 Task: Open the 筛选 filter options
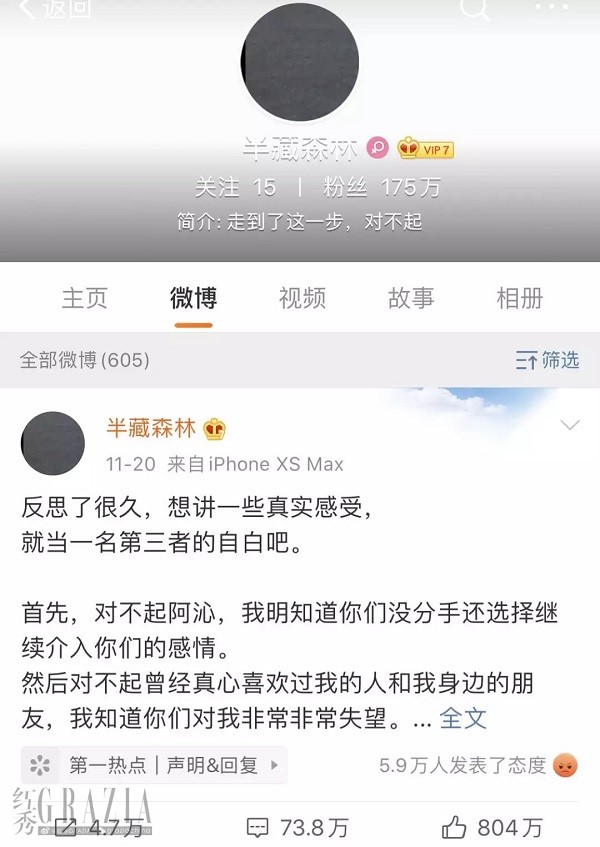[547, 360]
